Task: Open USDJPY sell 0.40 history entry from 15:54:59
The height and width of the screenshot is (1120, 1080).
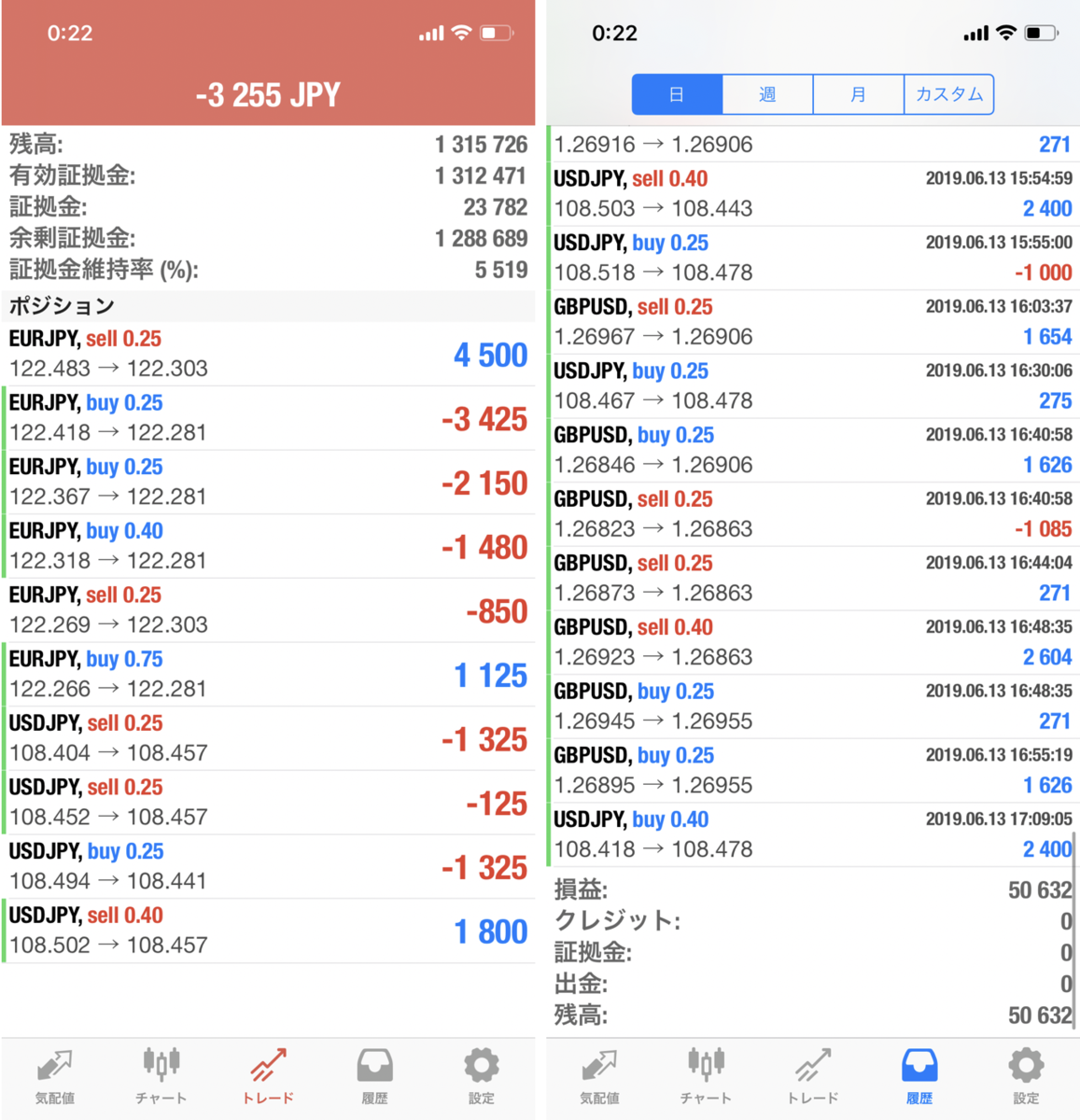Action: pos(812,194)
